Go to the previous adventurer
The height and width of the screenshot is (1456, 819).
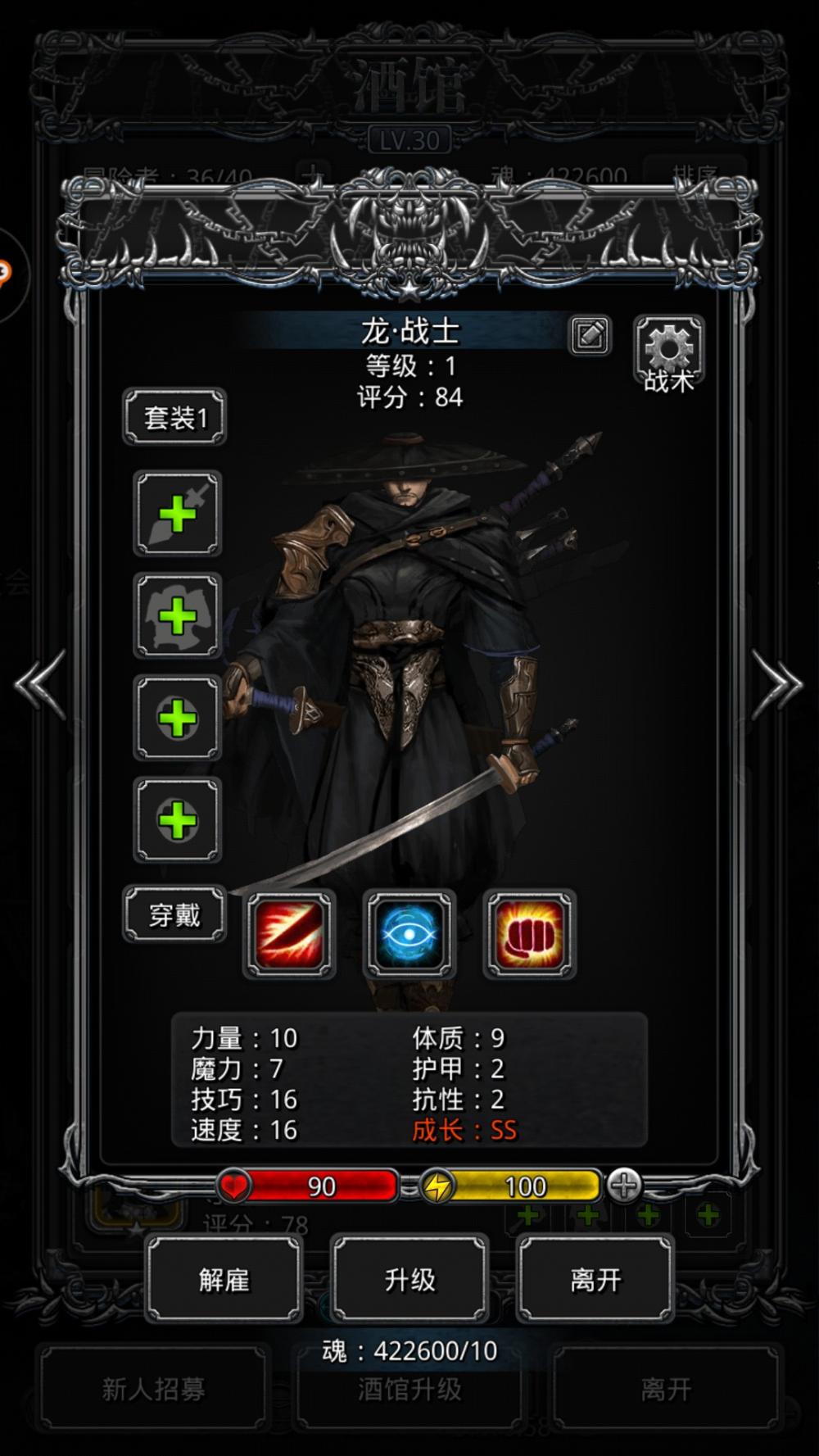click(39, 684)
